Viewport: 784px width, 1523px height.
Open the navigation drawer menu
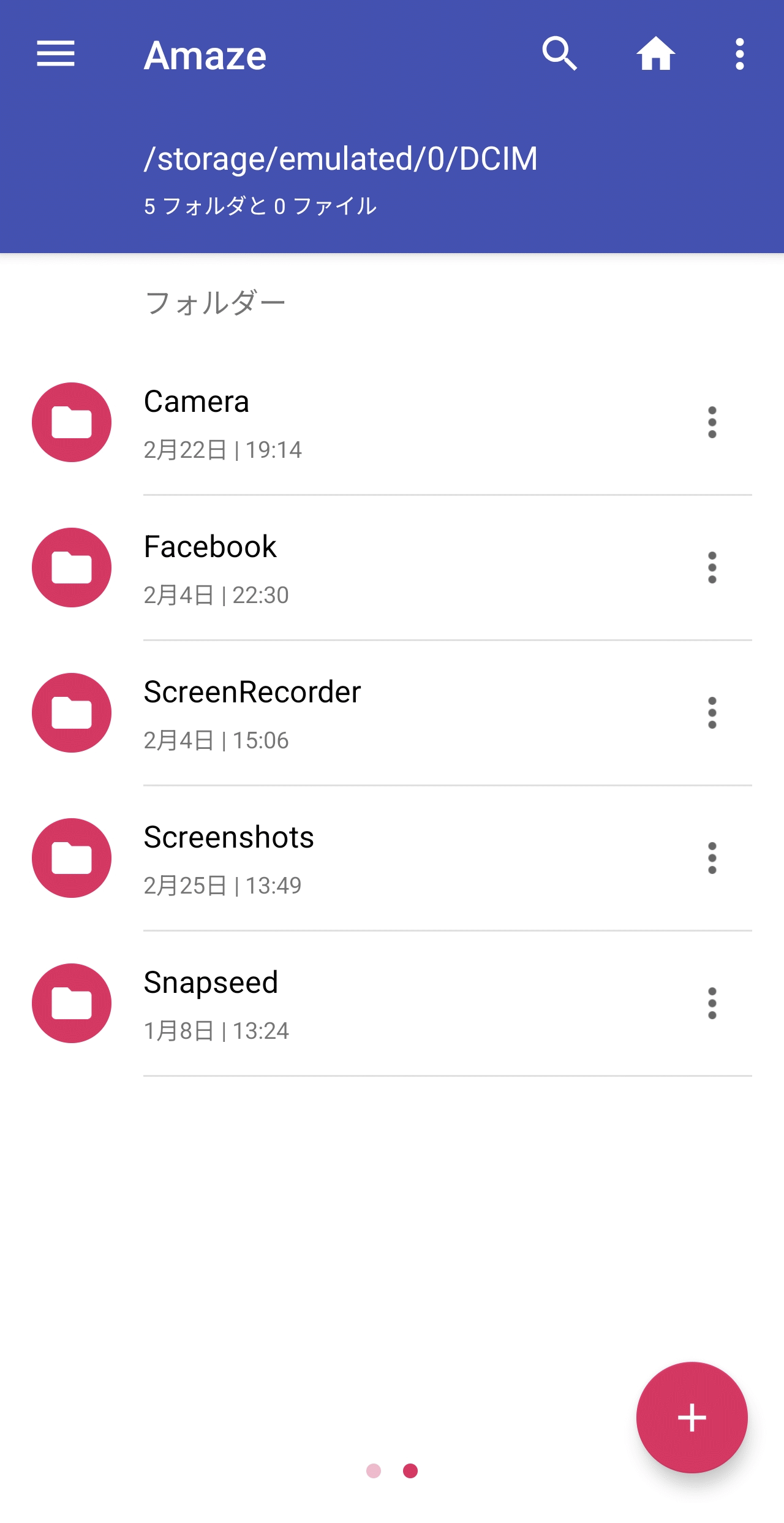pos(56,54)
